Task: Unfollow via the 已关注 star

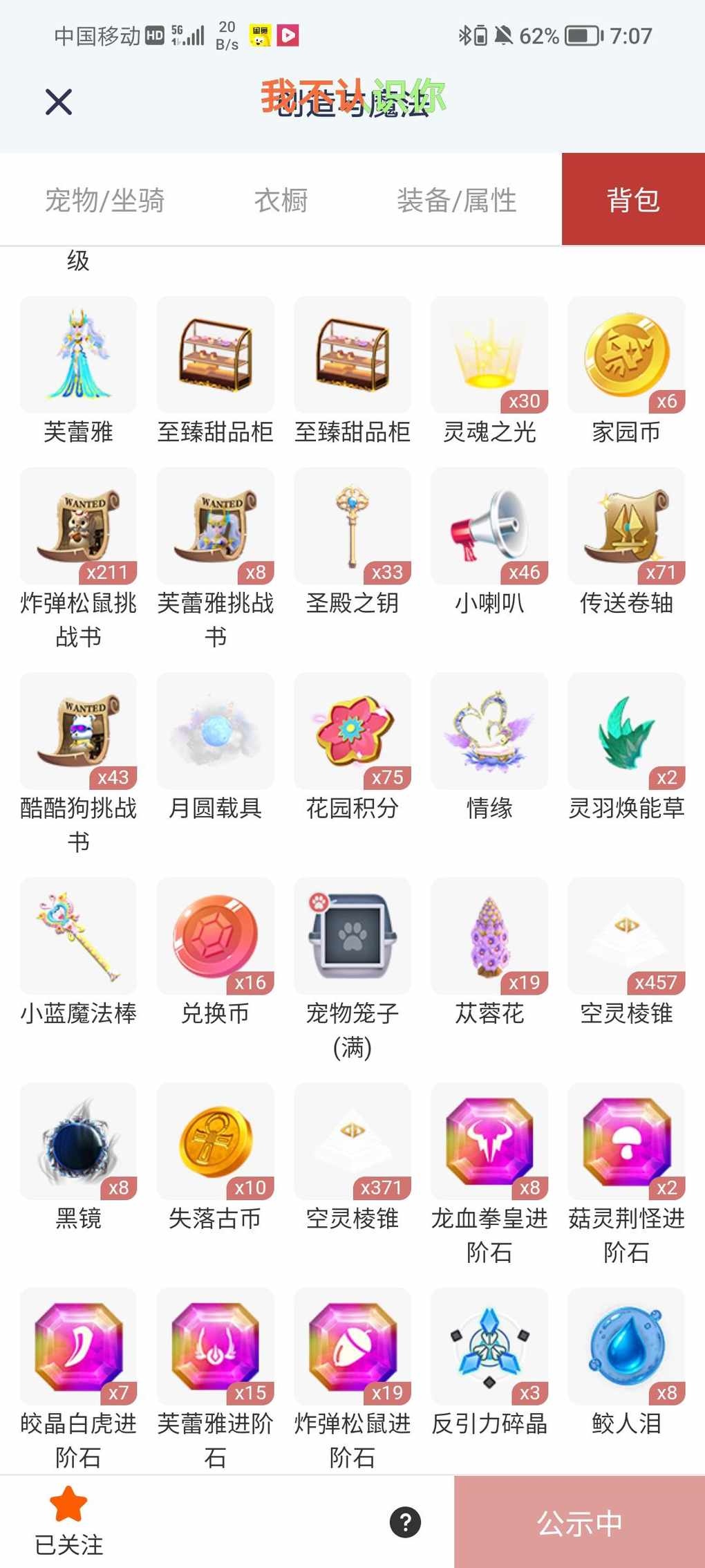Action: [68, 1520]
